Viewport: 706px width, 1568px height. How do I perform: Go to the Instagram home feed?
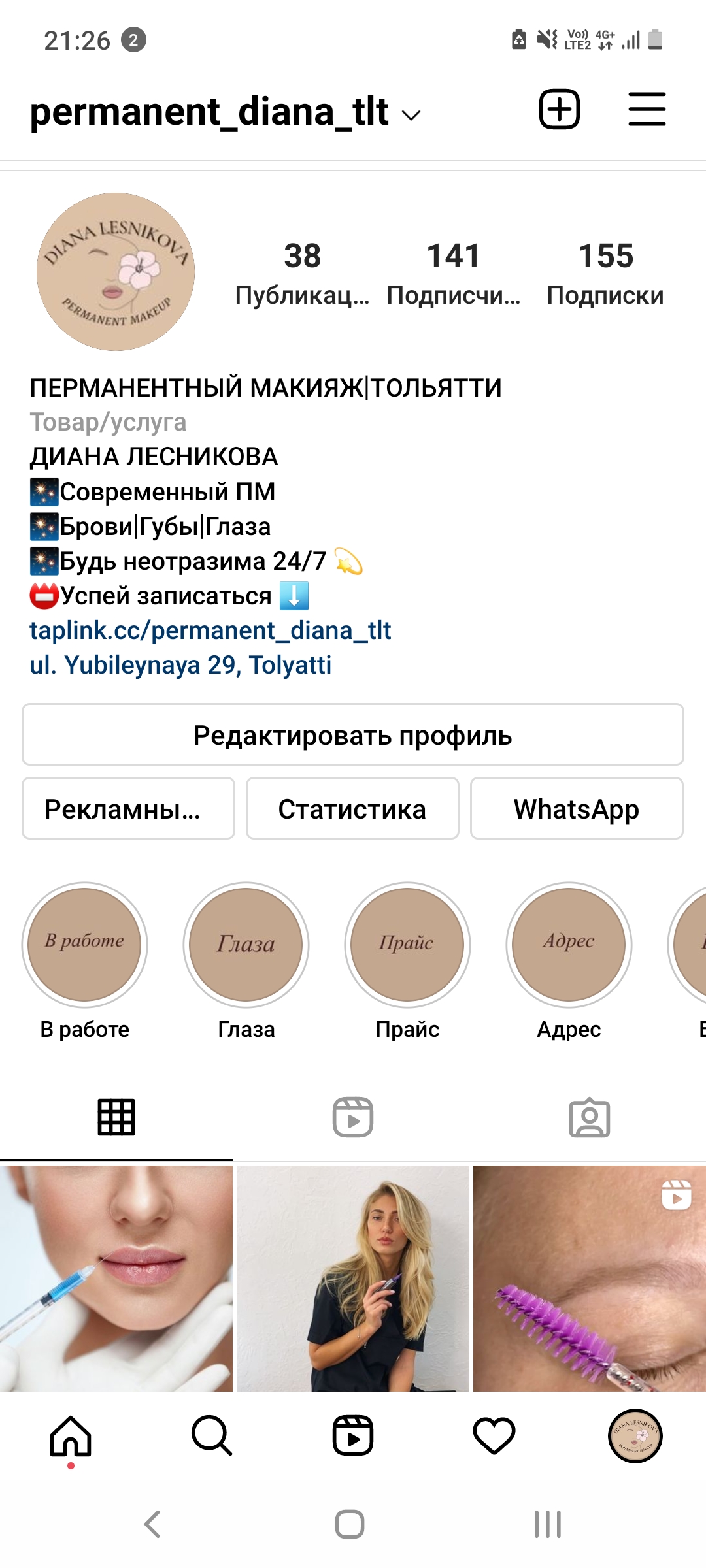[71, 1436]
